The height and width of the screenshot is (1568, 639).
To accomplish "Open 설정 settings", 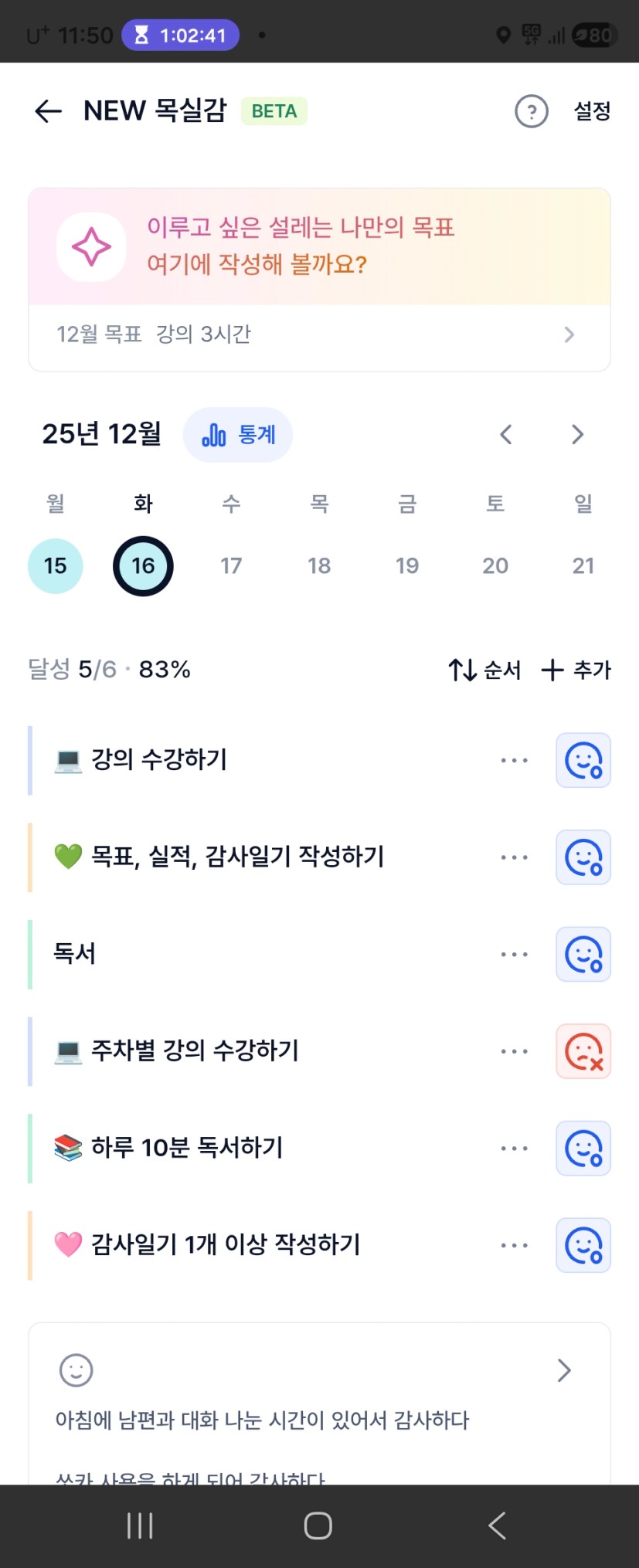I will click(592, 111).
